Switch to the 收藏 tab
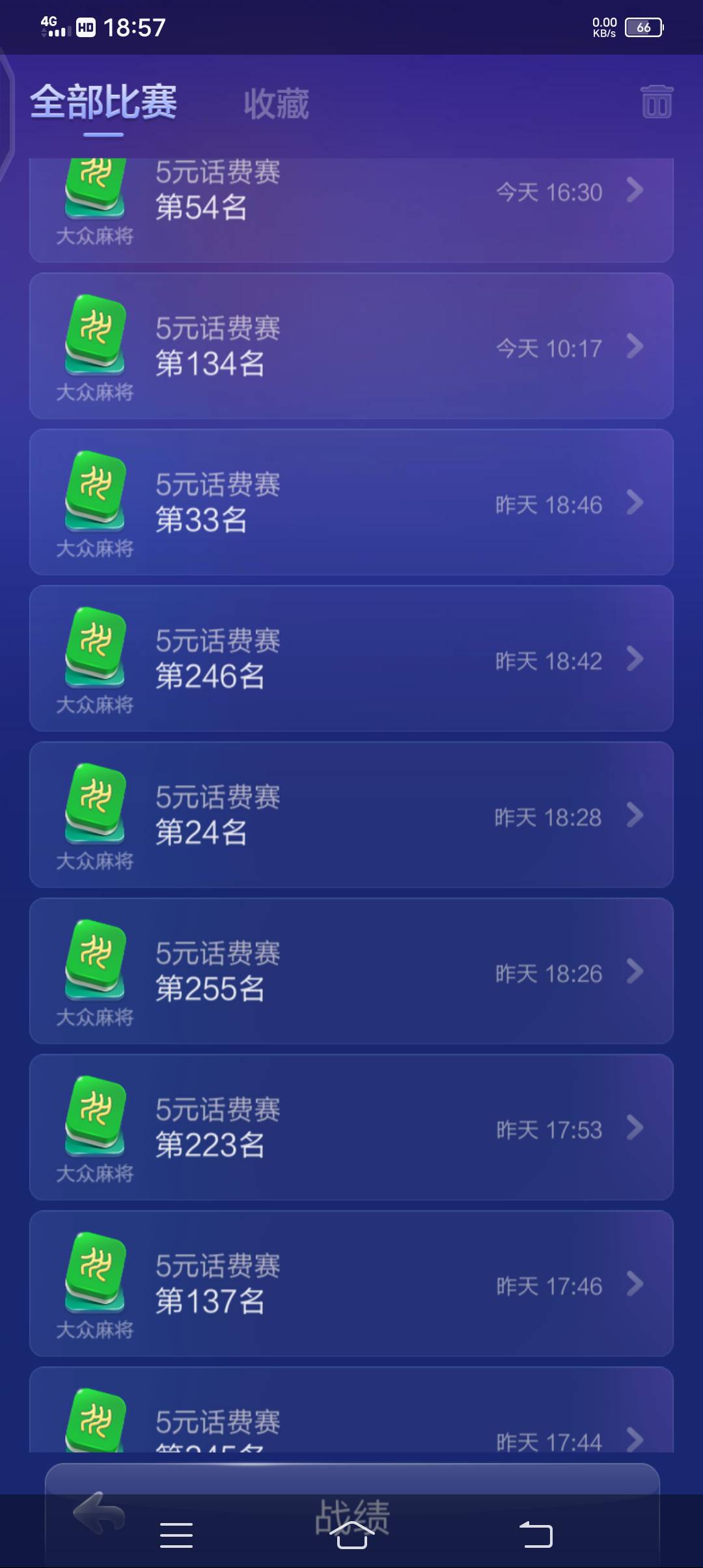 276,103
